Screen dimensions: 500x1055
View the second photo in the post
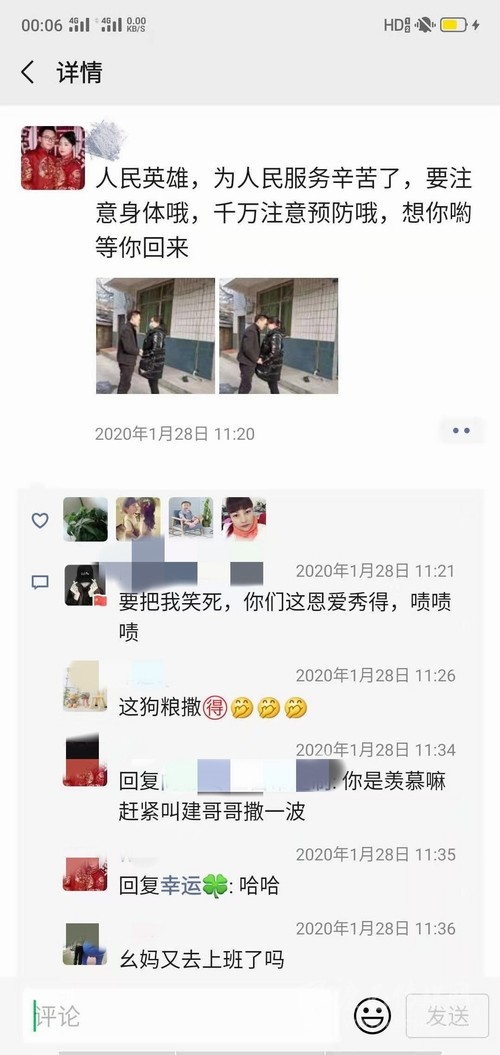click(279, 336)
